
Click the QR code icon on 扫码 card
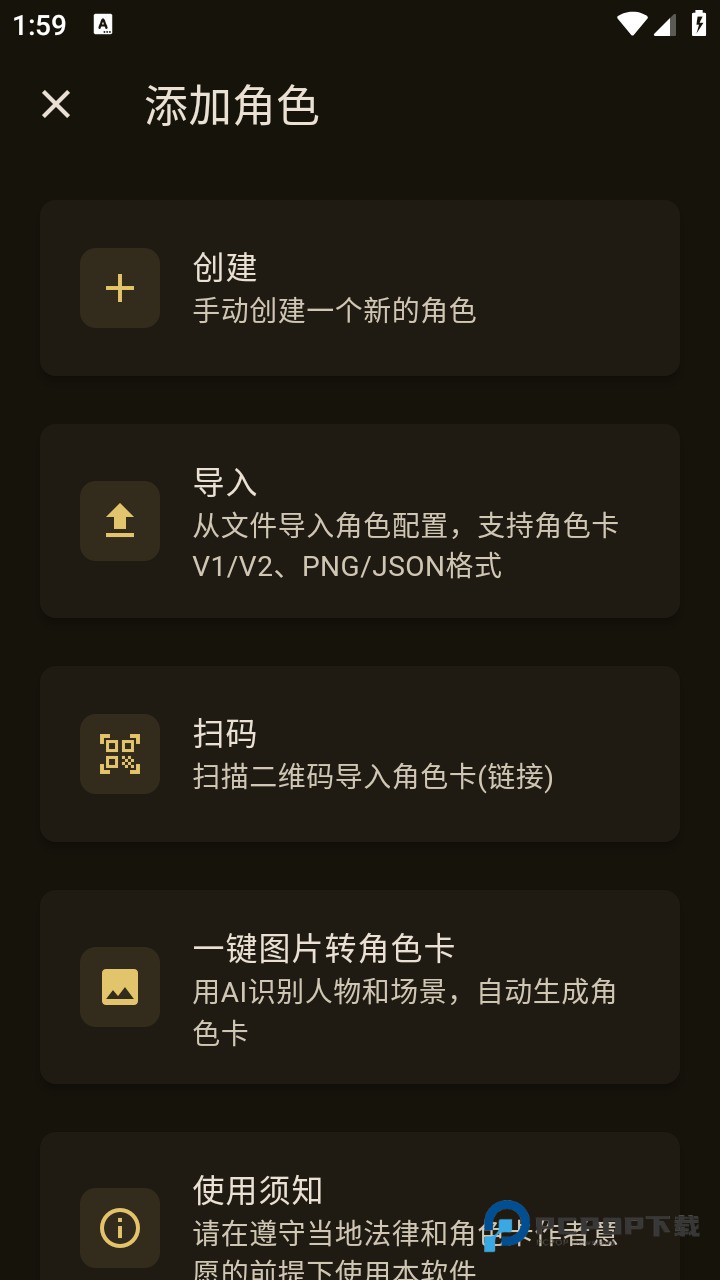tap(119, 754)
